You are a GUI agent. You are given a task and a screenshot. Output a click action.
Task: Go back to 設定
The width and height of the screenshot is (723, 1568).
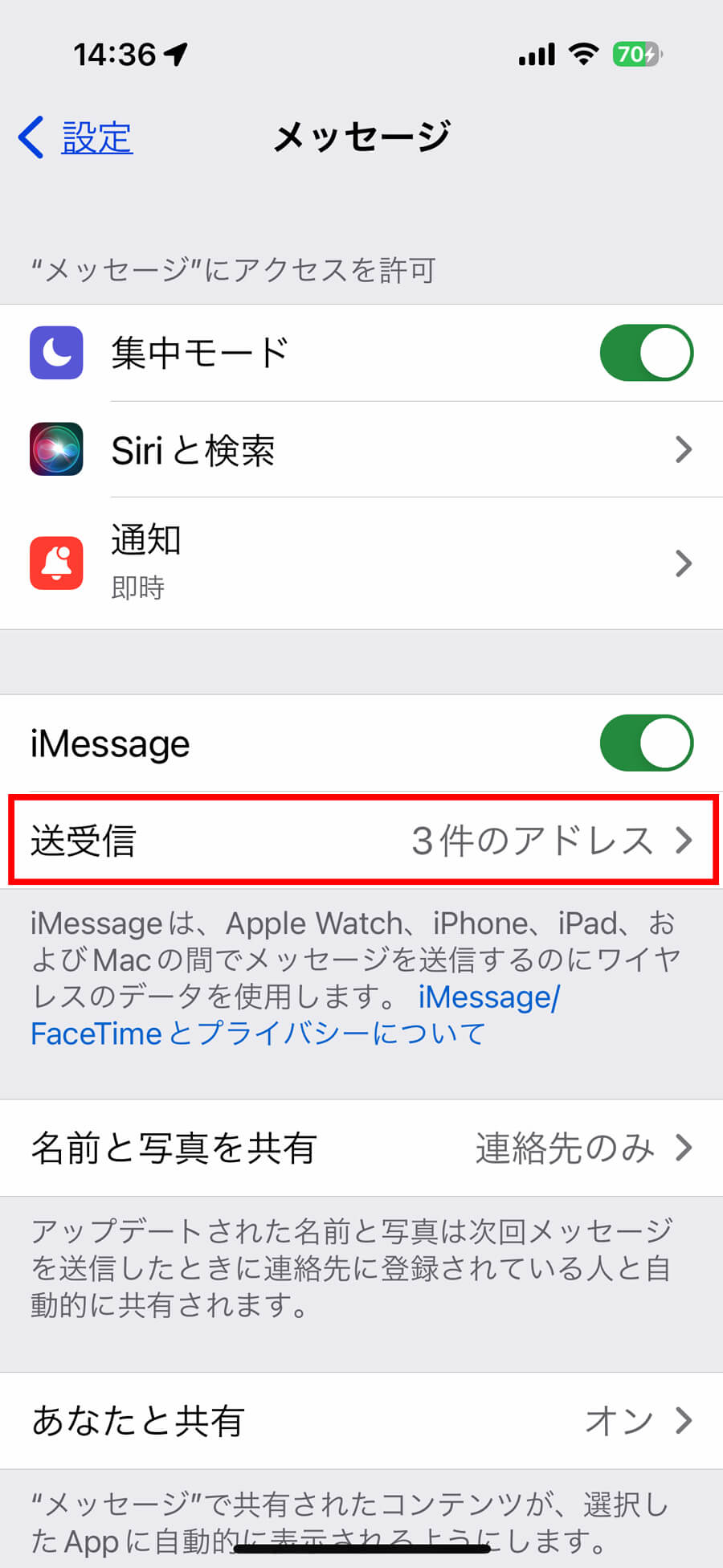tap(76, 137)
